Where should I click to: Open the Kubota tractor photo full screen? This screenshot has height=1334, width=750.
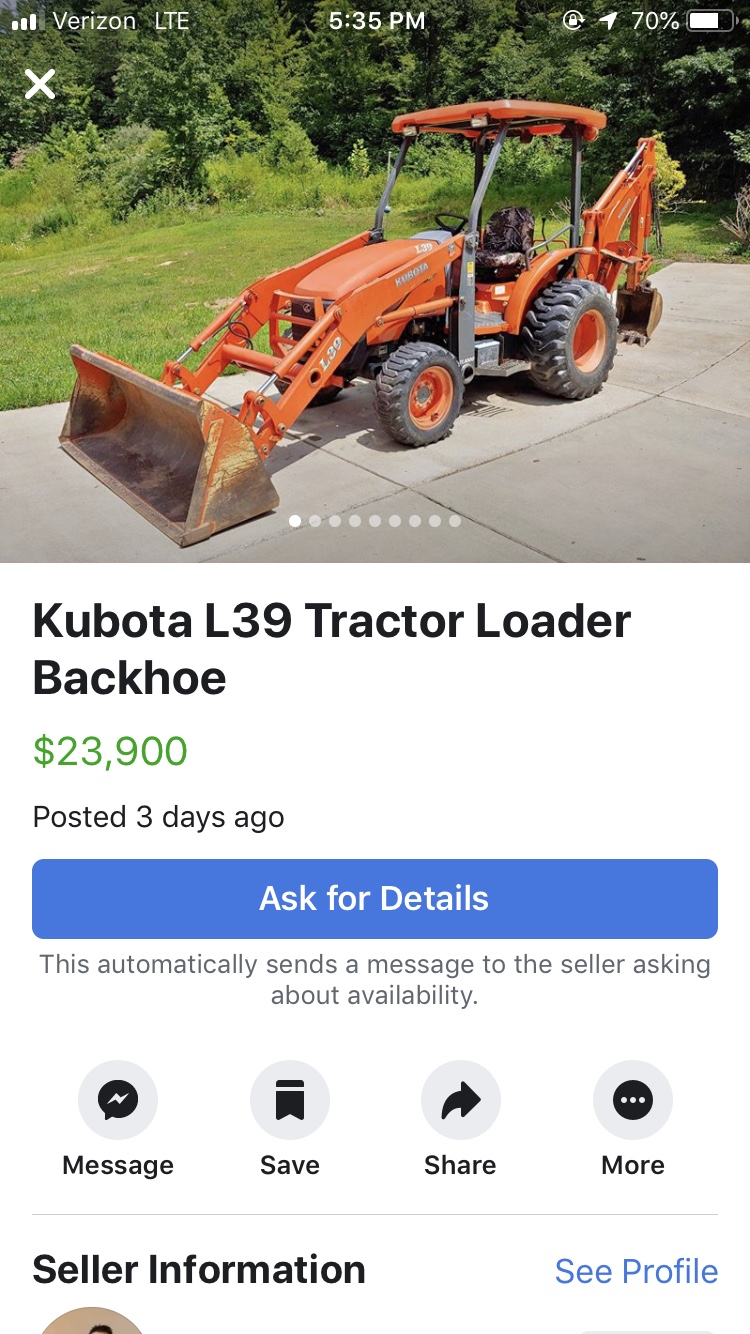tap(375, 320)
